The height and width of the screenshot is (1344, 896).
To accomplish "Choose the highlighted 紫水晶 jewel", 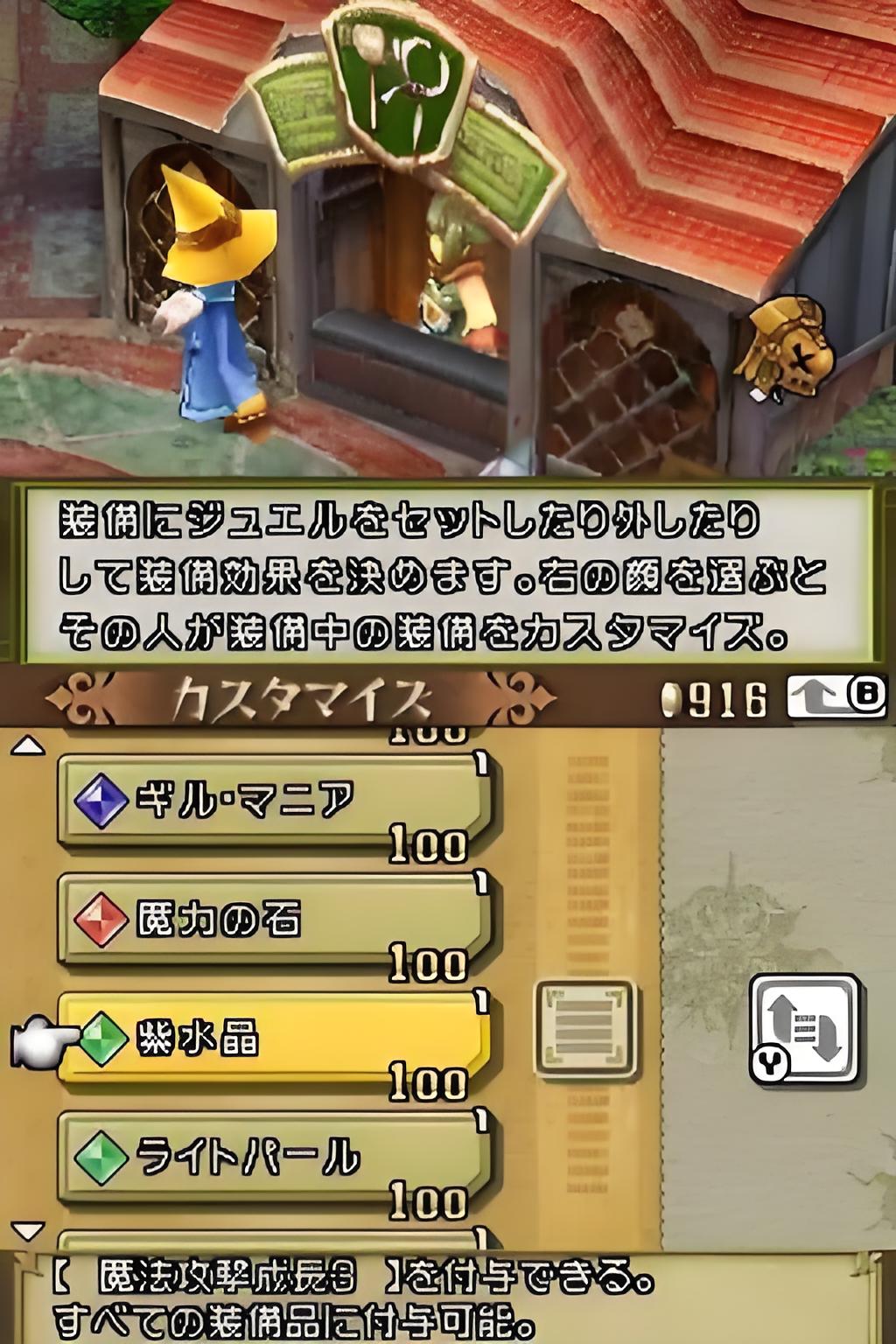I will (x=271, y=1039).
